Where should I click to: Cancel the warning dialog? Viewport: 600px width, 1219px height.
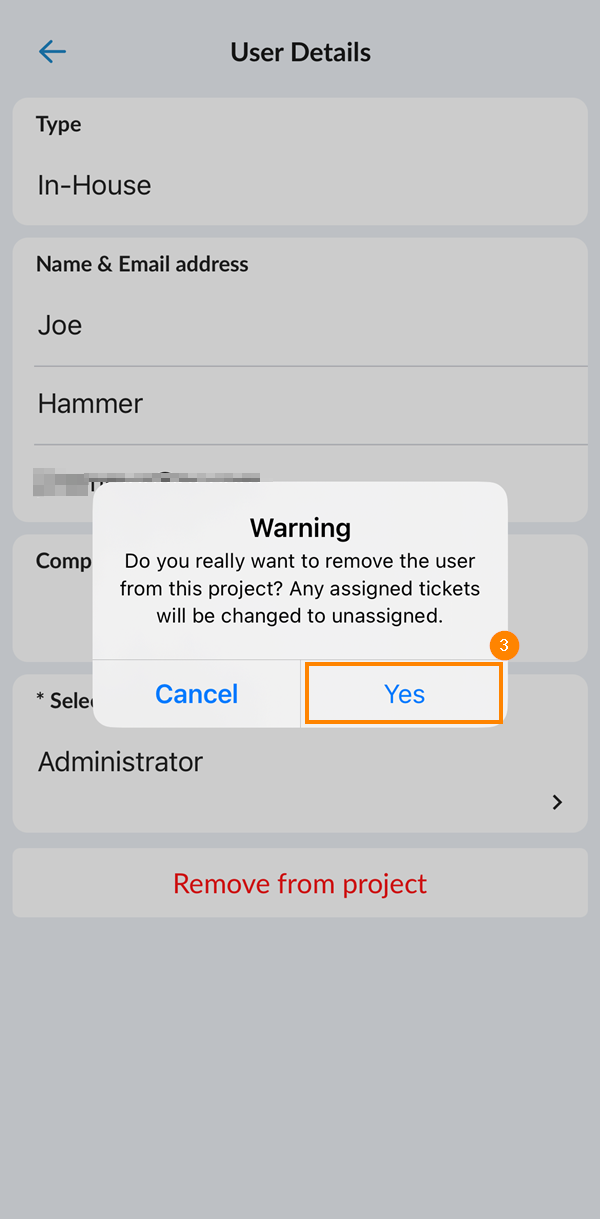197,694
